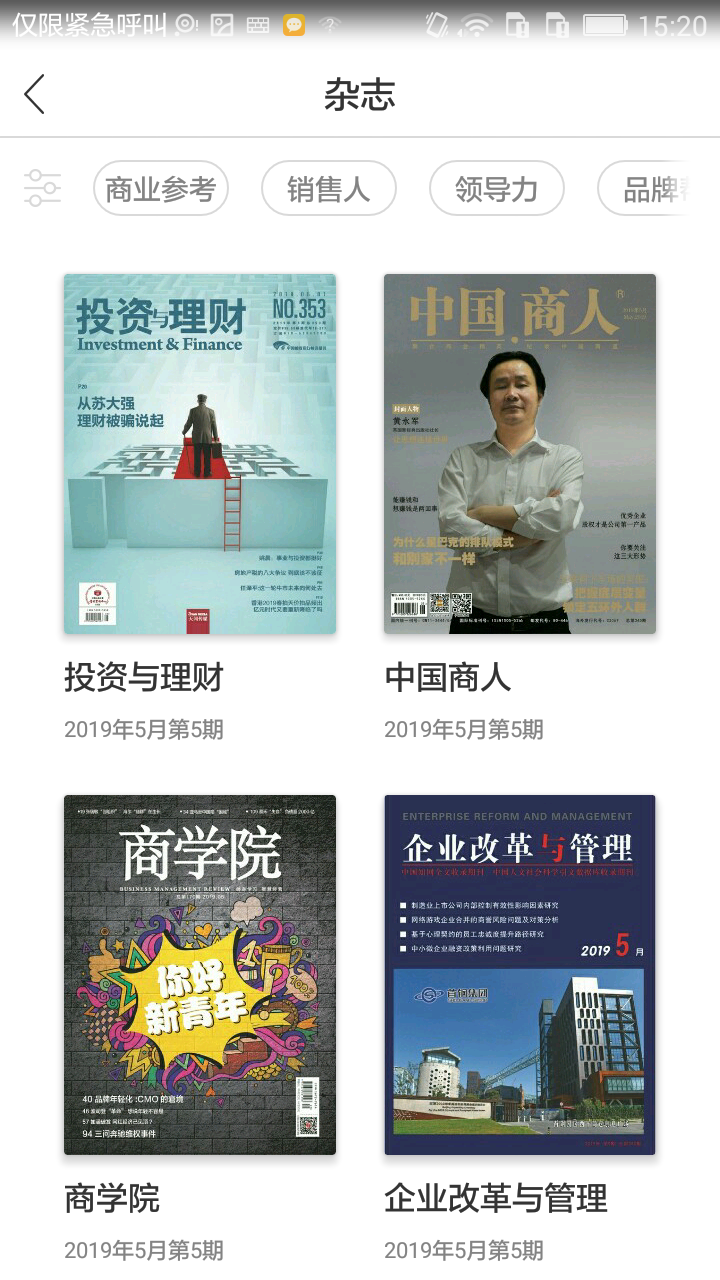
Task: Go back from the 杂志 page
Action: click(x=35, y=94)
